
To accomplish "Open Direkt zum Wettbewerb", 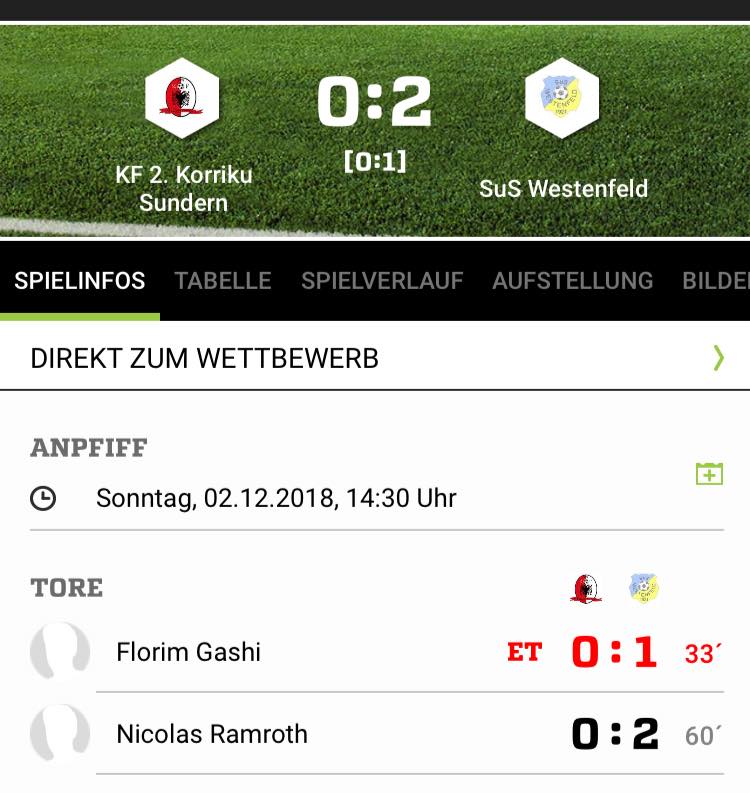I will coord(375,358).
